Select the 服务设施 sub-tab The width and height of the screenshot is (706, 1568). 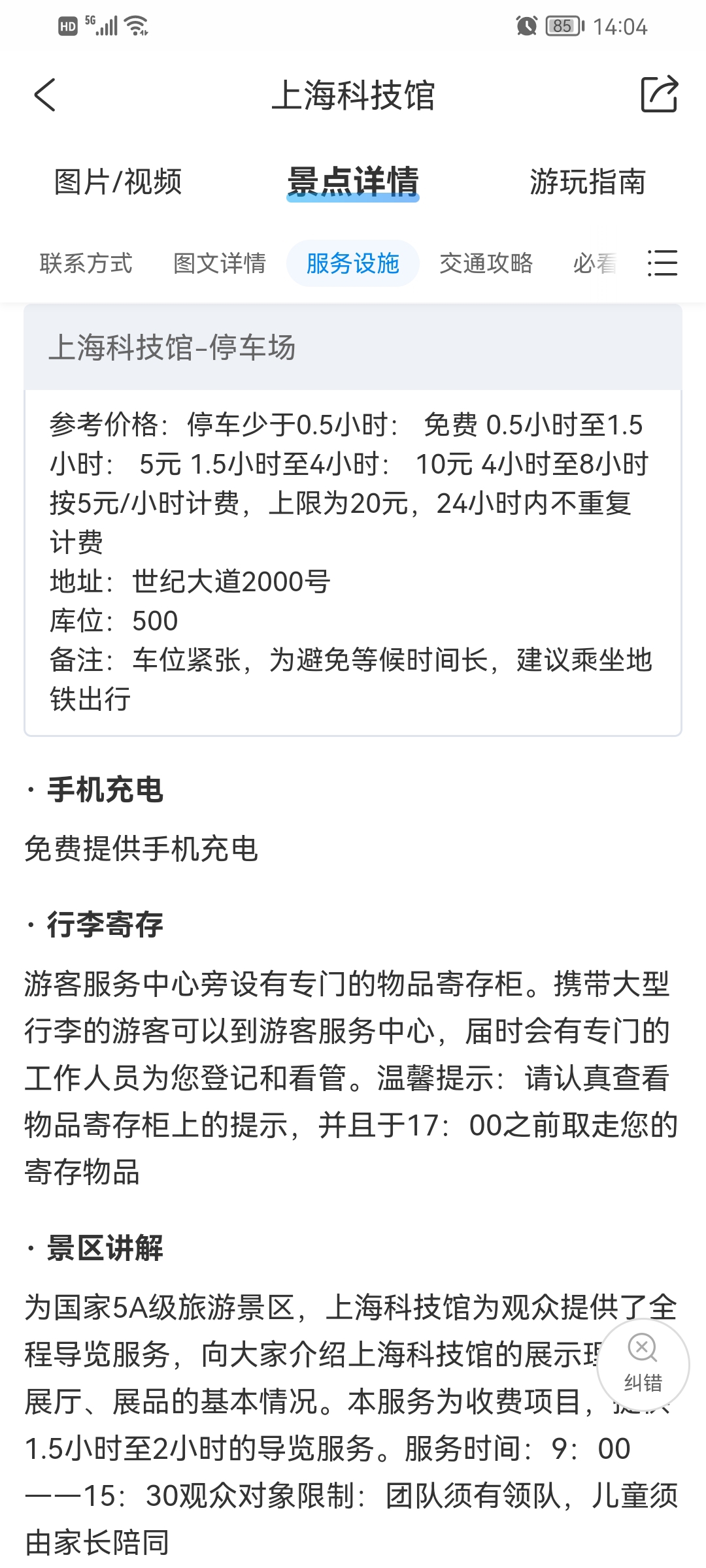pos(353,263)
